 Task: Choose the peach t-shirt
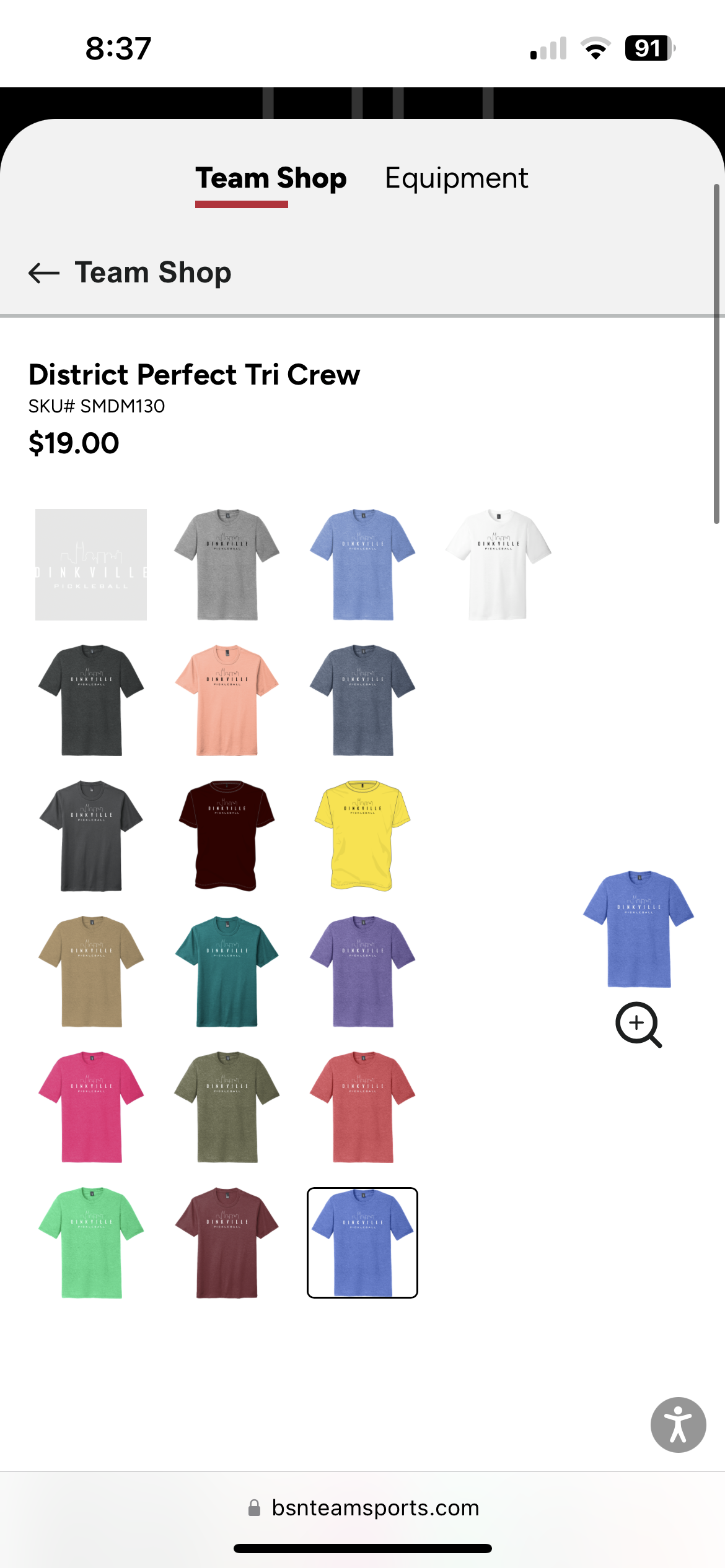coord(227,700)
